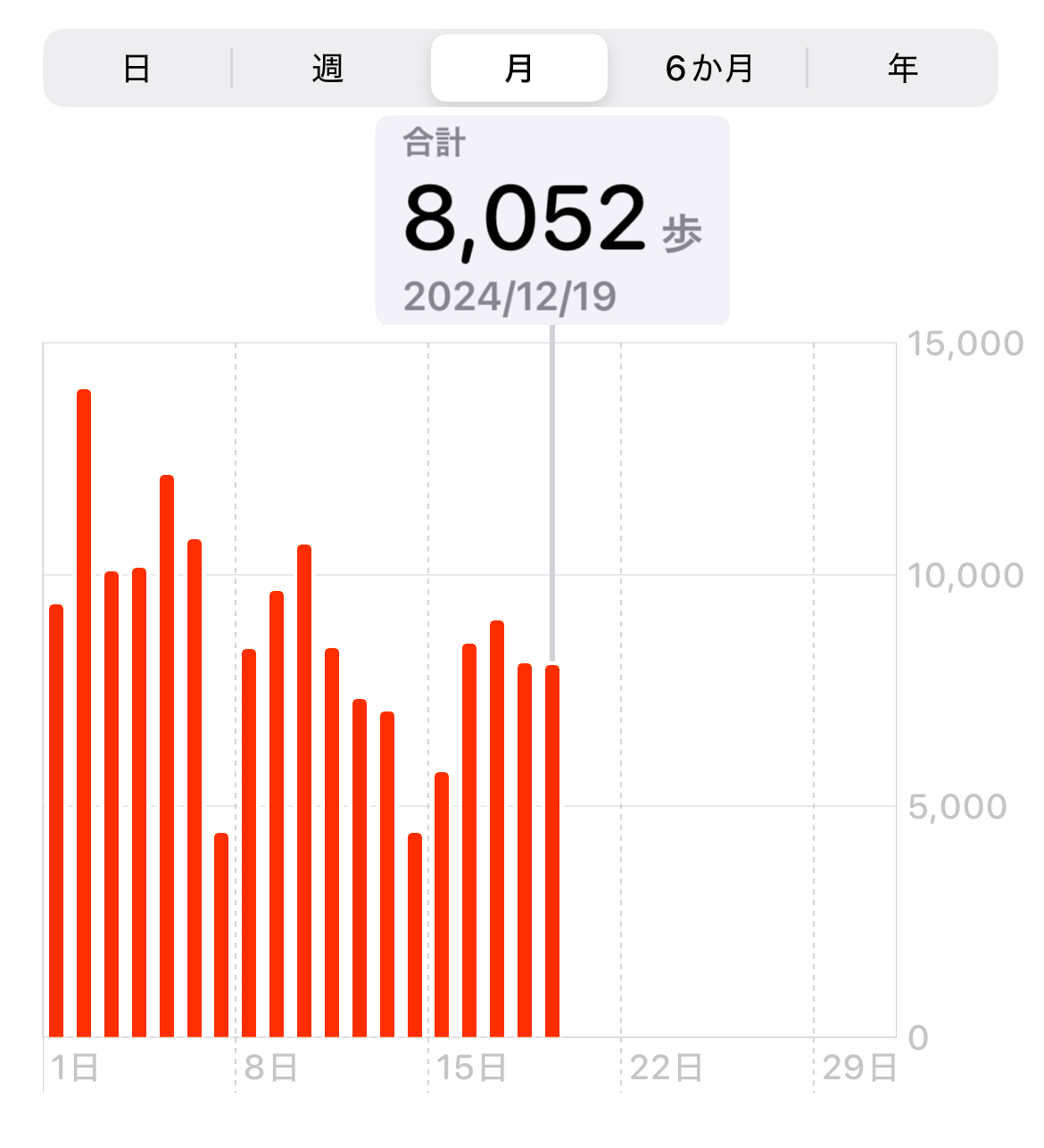
Task: Switch to the 日 (day) view
Action: tap(137, 68)
